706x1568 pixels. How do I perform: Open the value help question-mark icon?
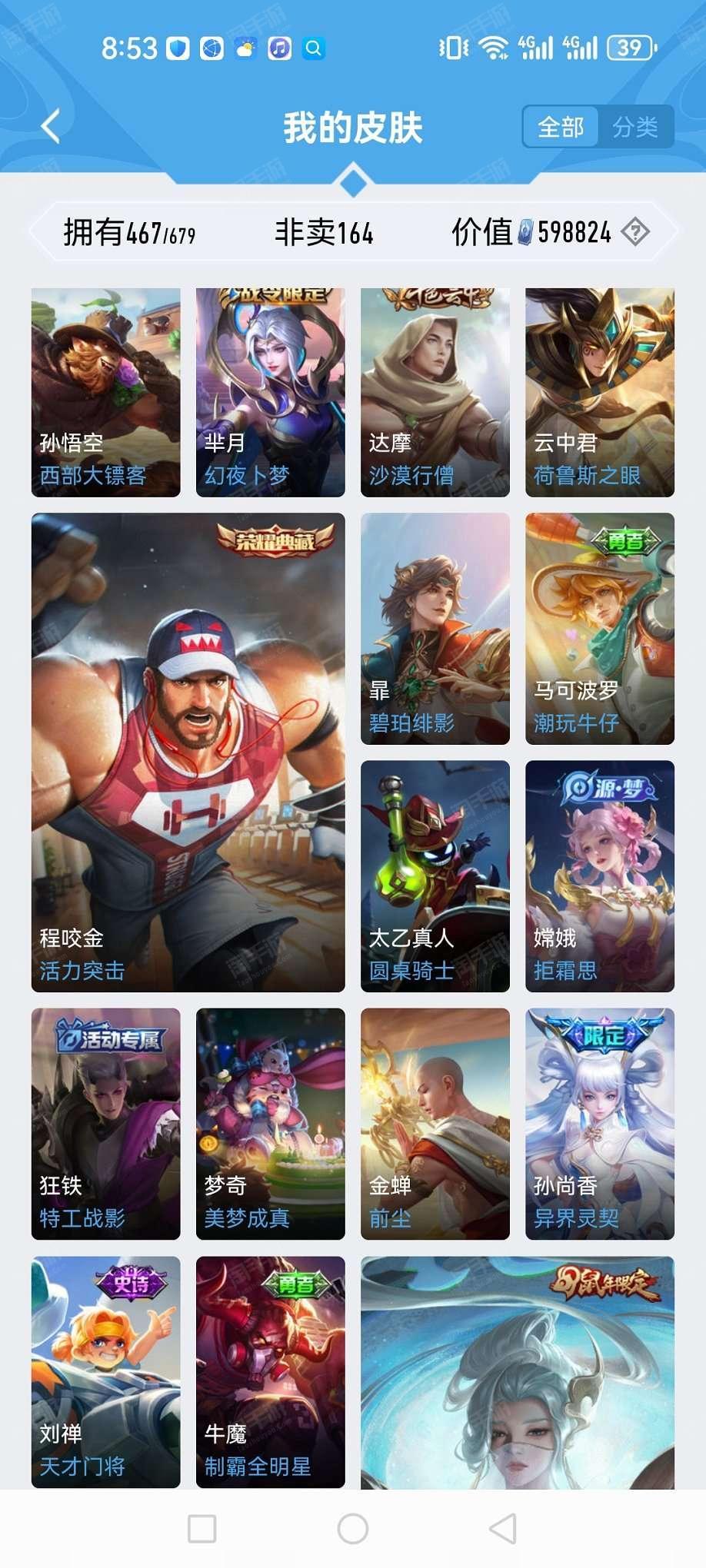click(635, 231)
